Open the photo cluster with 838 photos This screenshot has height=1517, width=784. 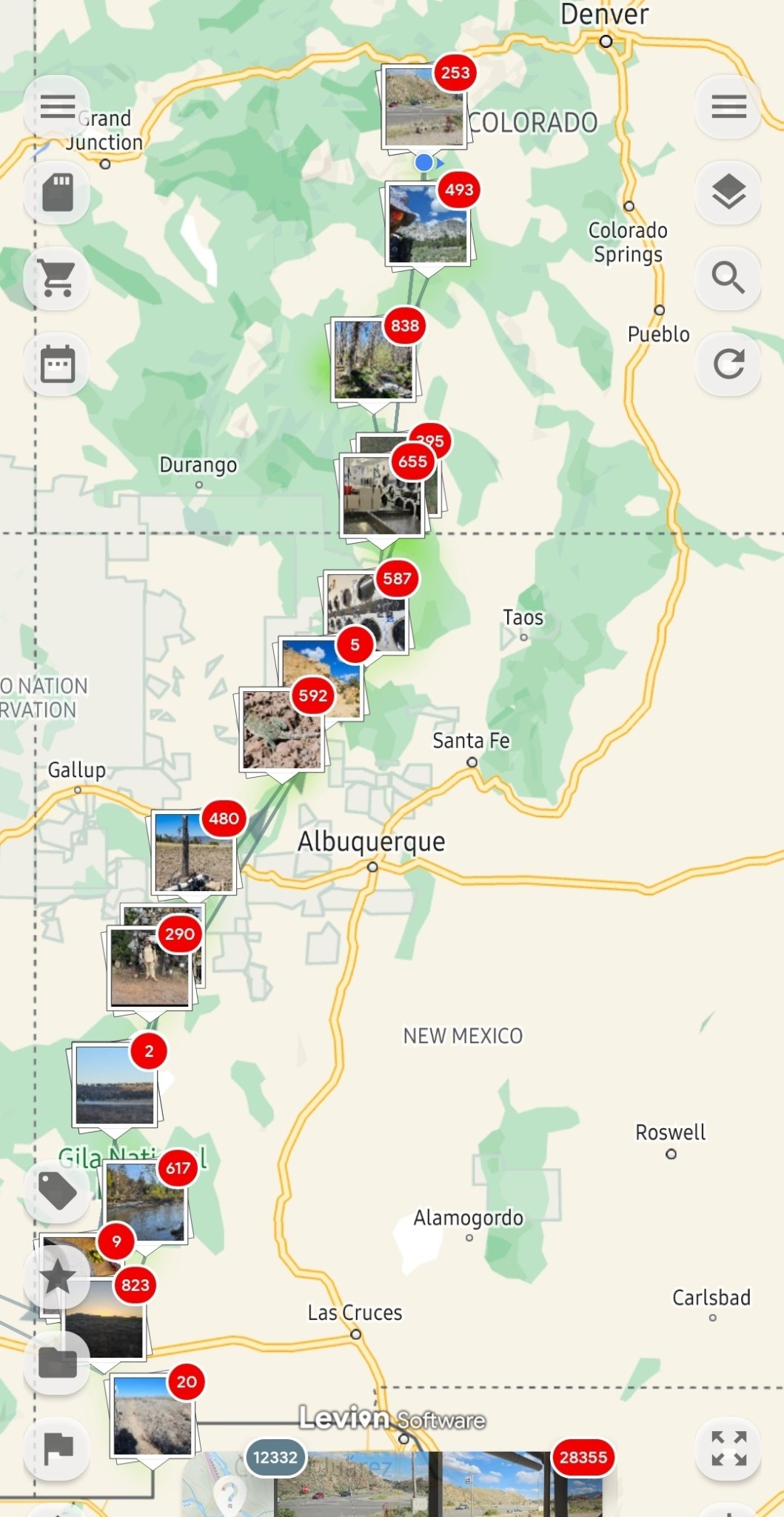pyautogui.click(x=372, y=360)
